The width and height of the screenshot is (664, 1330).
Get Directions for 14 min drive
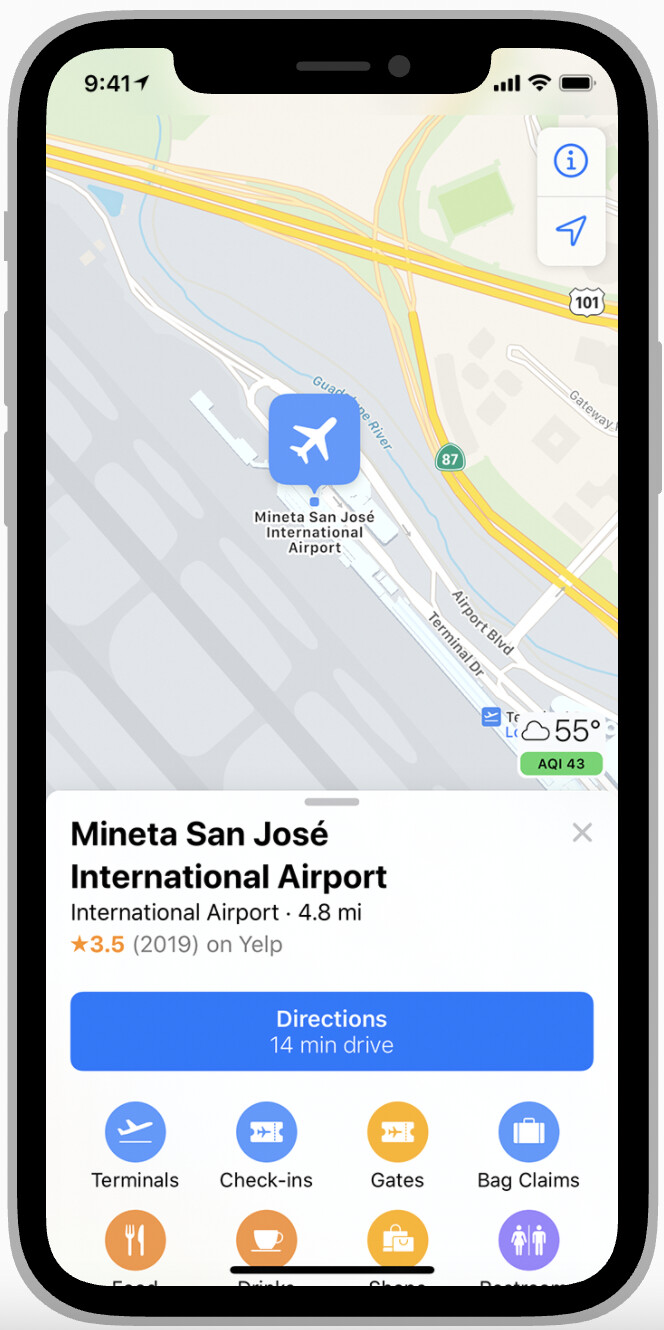pyautogui.click(x=332, y=1031)
